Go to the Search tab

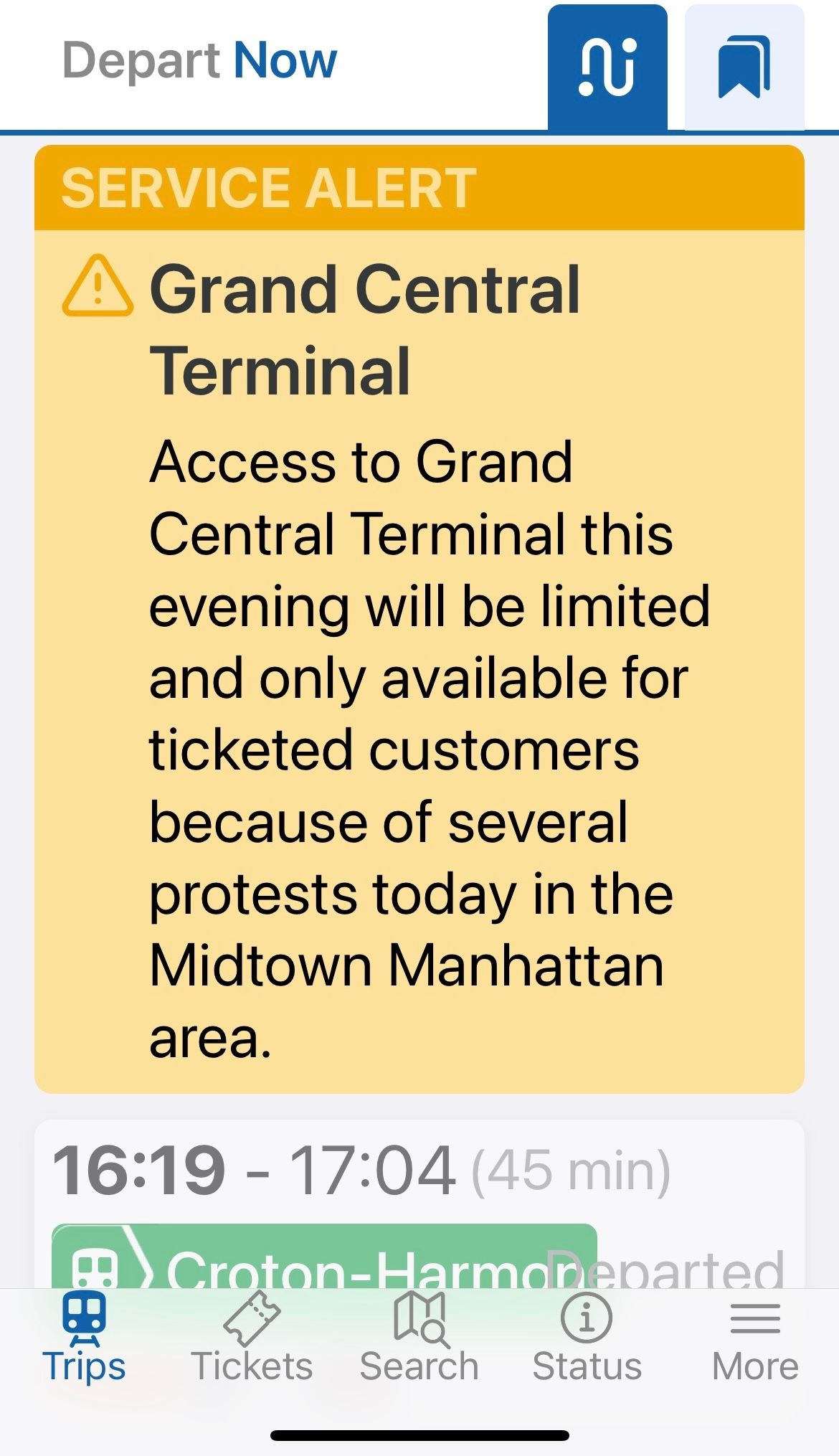(x=419, y=1338)
